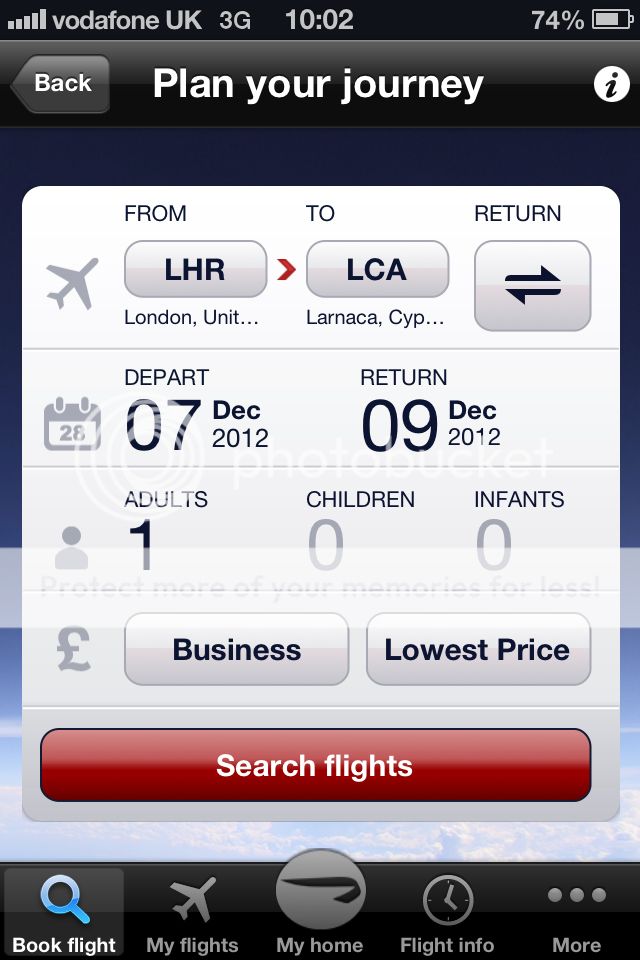640x960 pixels.
Task: Go to the My home tab
Action: pyautogui.click(x=320, y=905)
